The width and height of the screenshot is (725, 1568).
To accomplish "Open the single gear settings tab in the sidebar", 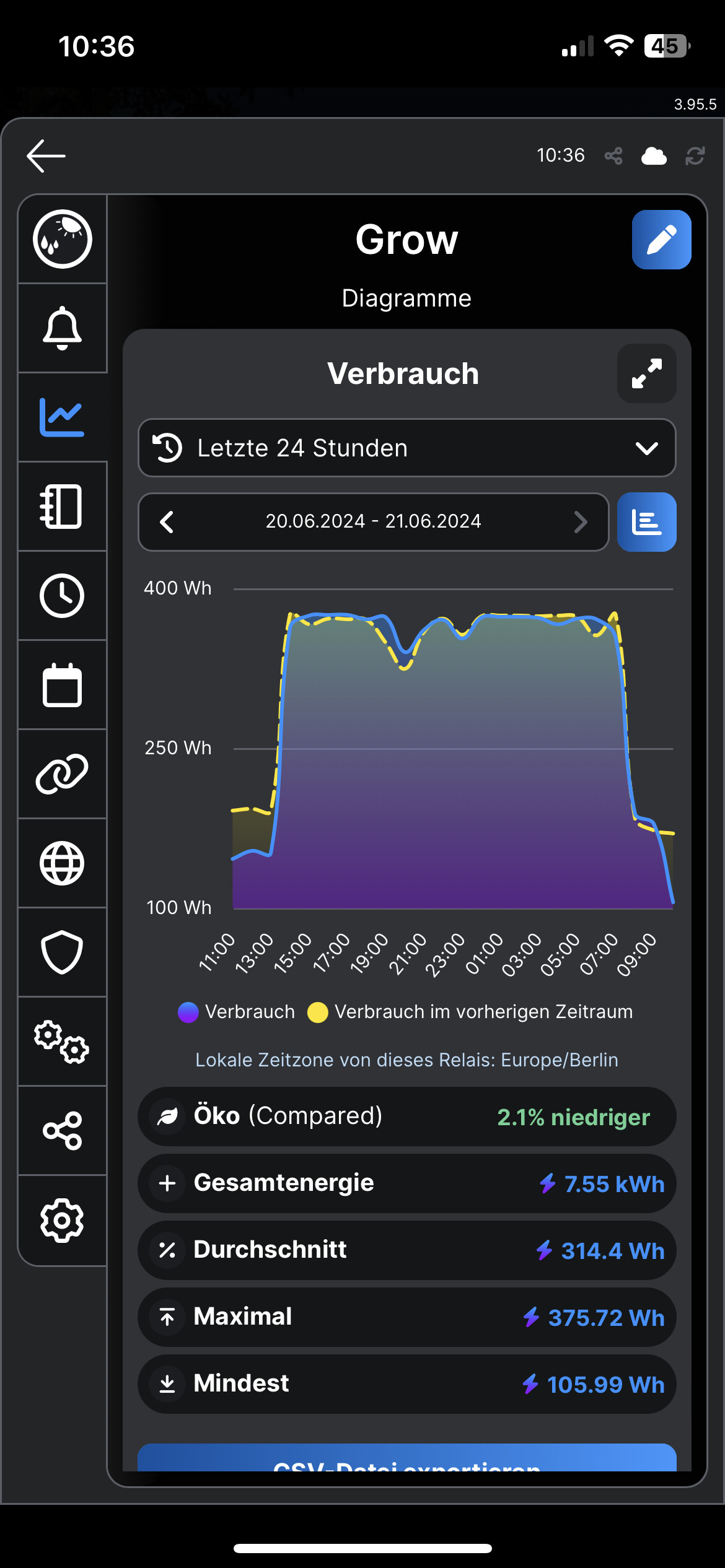I will click(62, 1220).
